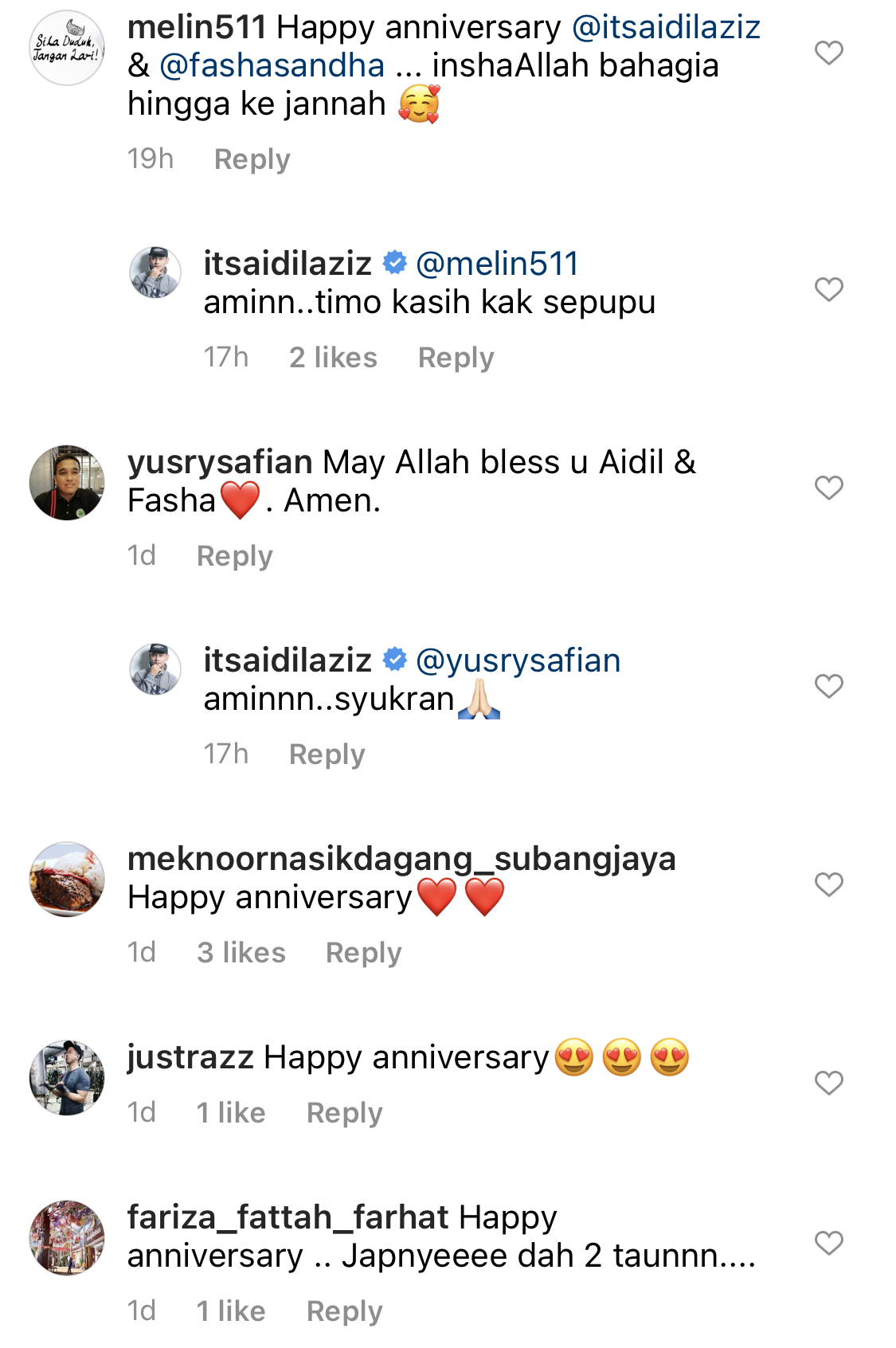Screen dimensions: 896x1348
Task: Open the @itsaidilaziz mention in melin511's comment
Action: [666, 27]
